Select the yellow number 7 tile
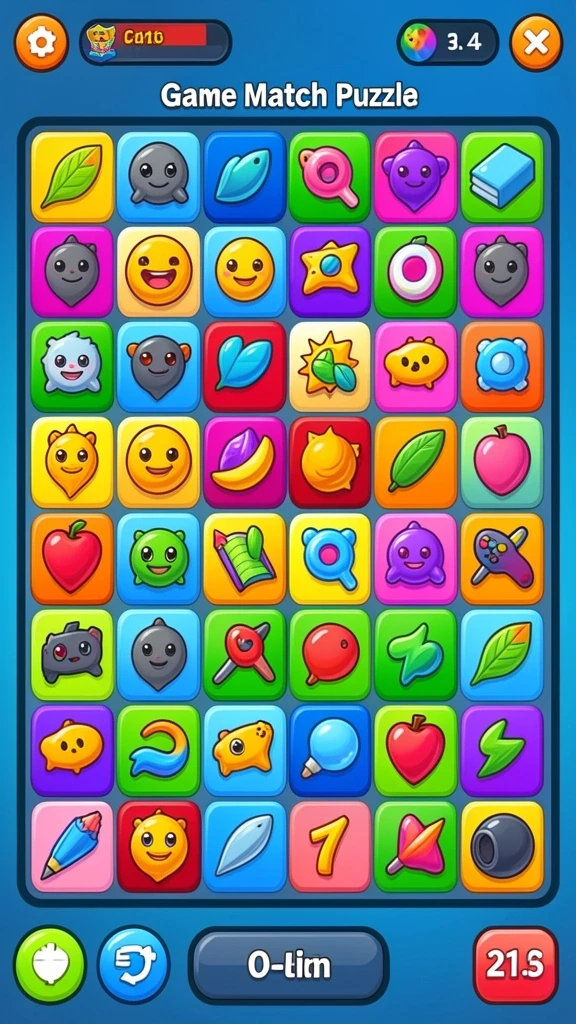This screenshot has width=576, height=1024. (330, 846)
